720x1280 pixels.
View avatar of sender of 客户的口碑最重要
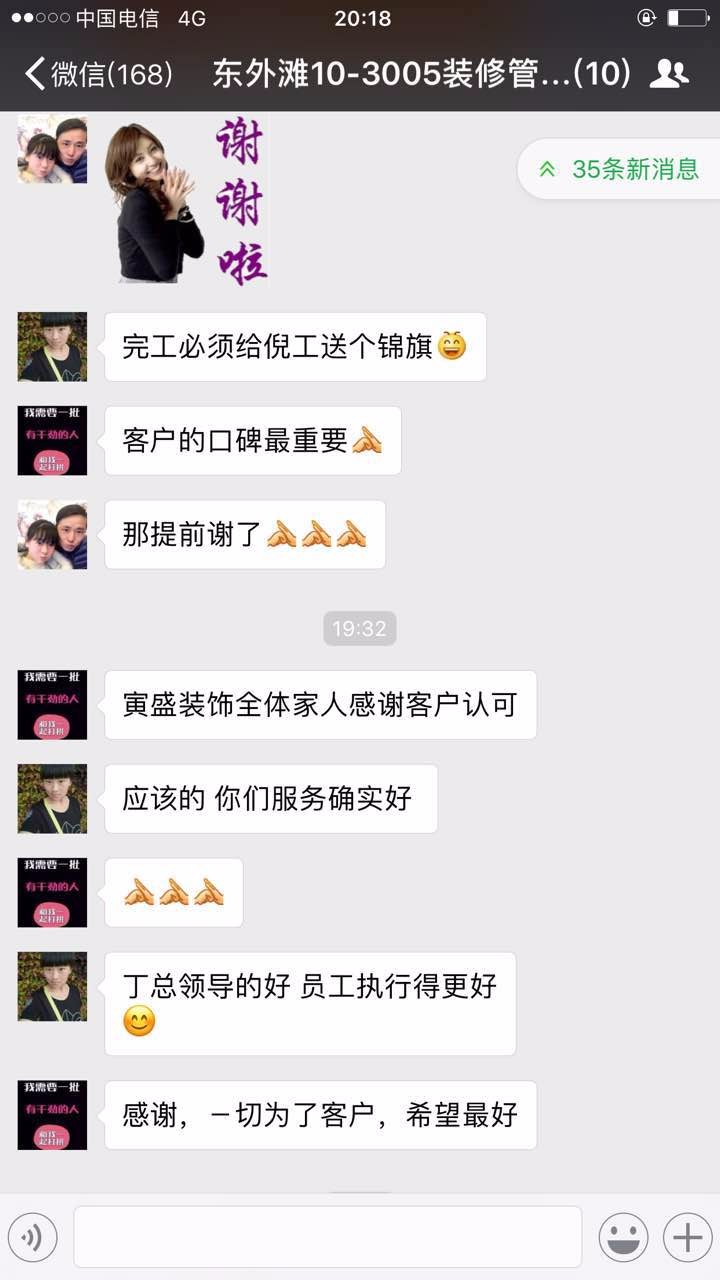pos(52,441)
